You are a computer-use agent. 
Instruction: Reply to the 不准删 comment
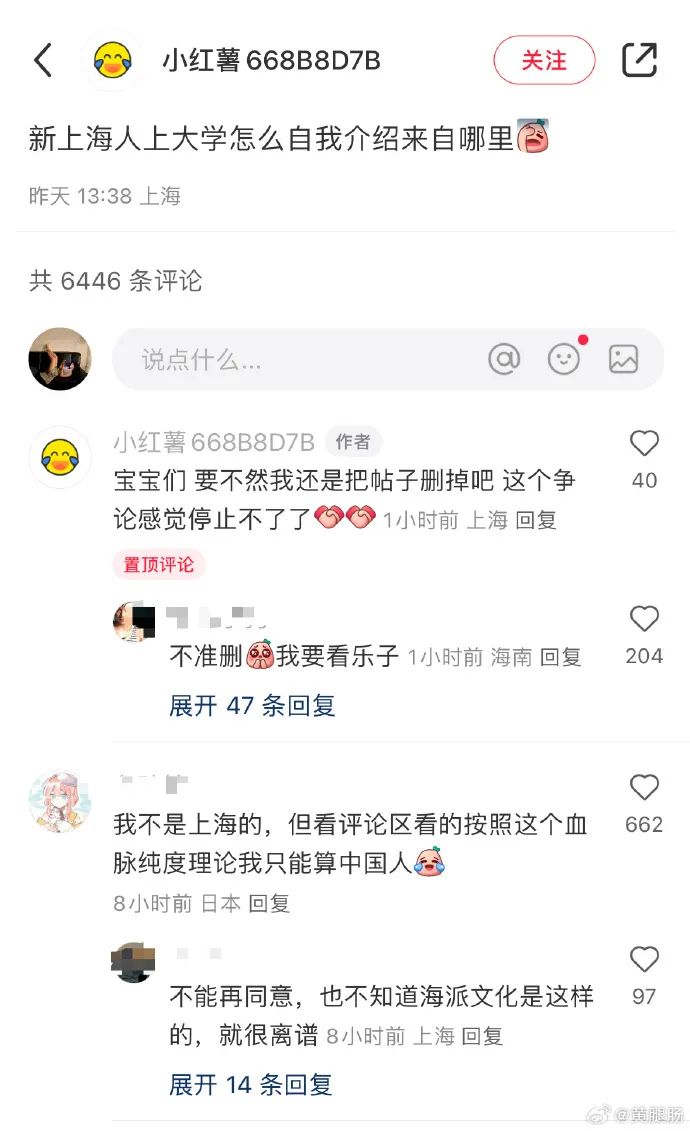(x=560, y=657)
